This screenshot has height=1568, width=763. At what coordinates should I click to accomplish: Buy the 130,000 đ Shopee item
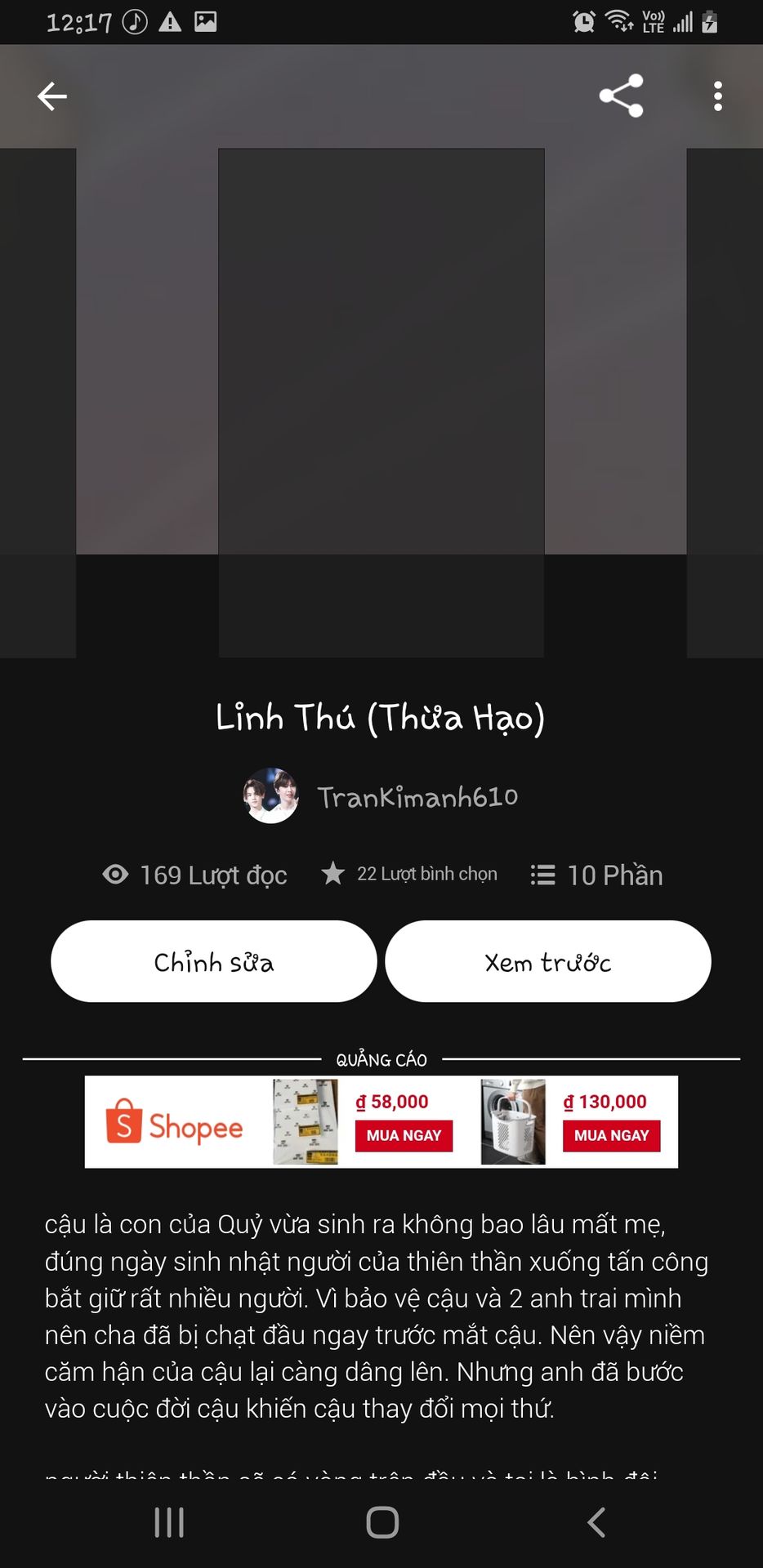tap(611, 1135)
